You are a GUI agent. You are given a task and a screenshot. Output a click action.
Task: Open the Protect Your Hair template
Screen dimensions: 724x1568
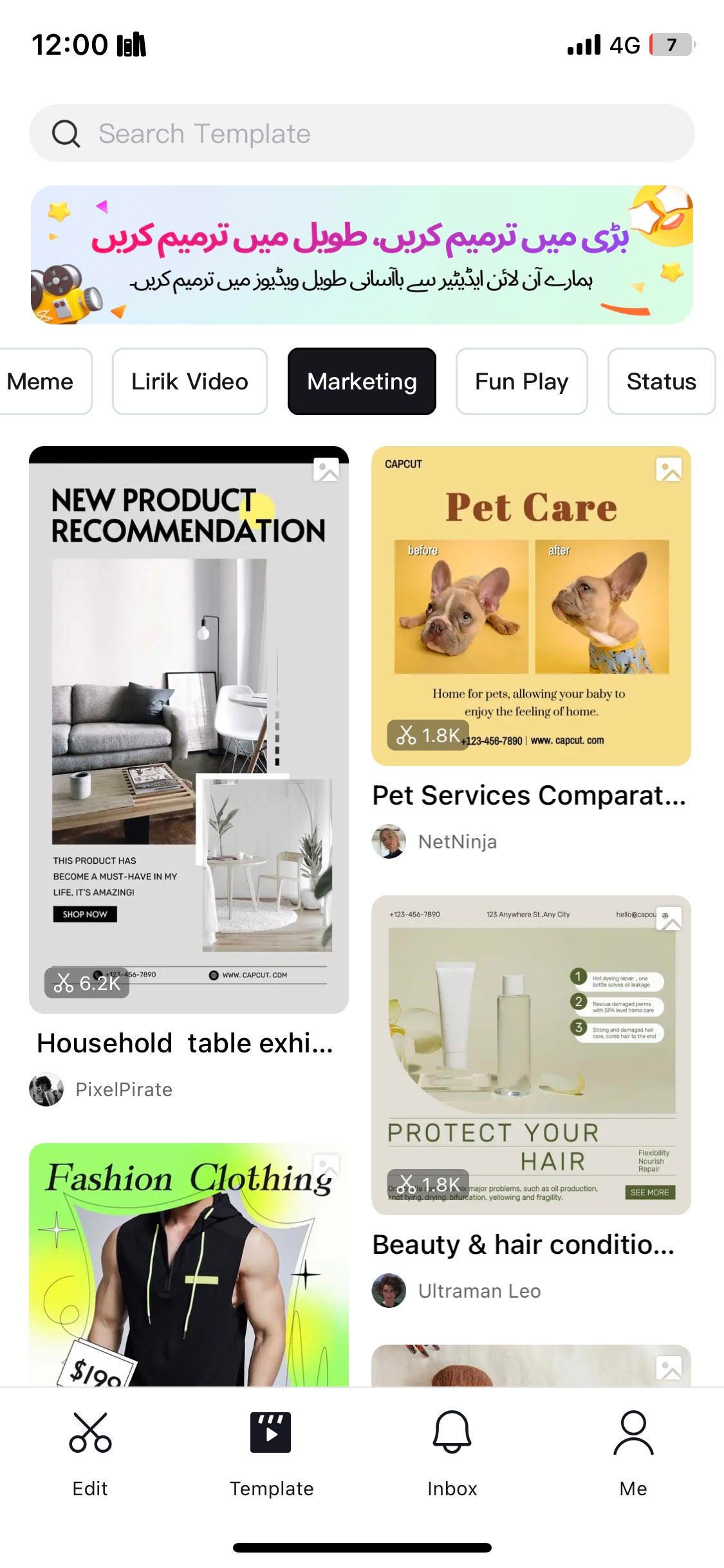pos(531,1055)
